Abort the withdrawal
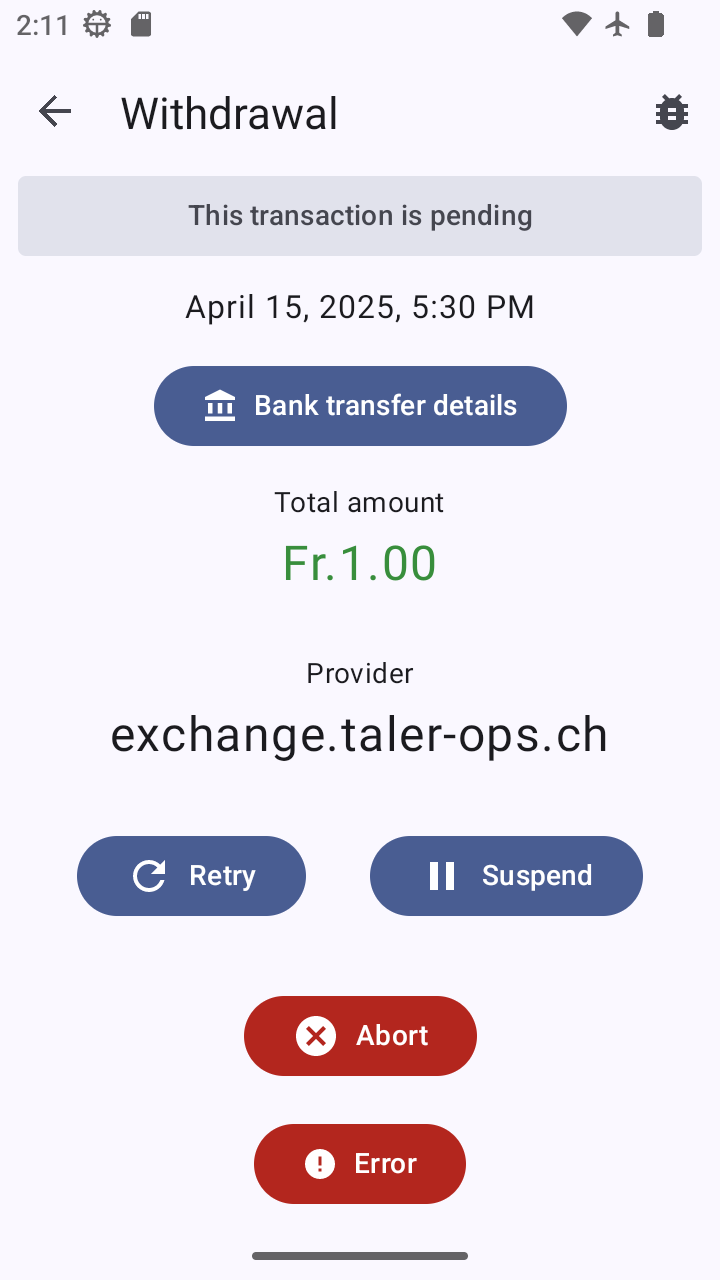Screen dimensions: 720x1280 (x=360, y=1035)
